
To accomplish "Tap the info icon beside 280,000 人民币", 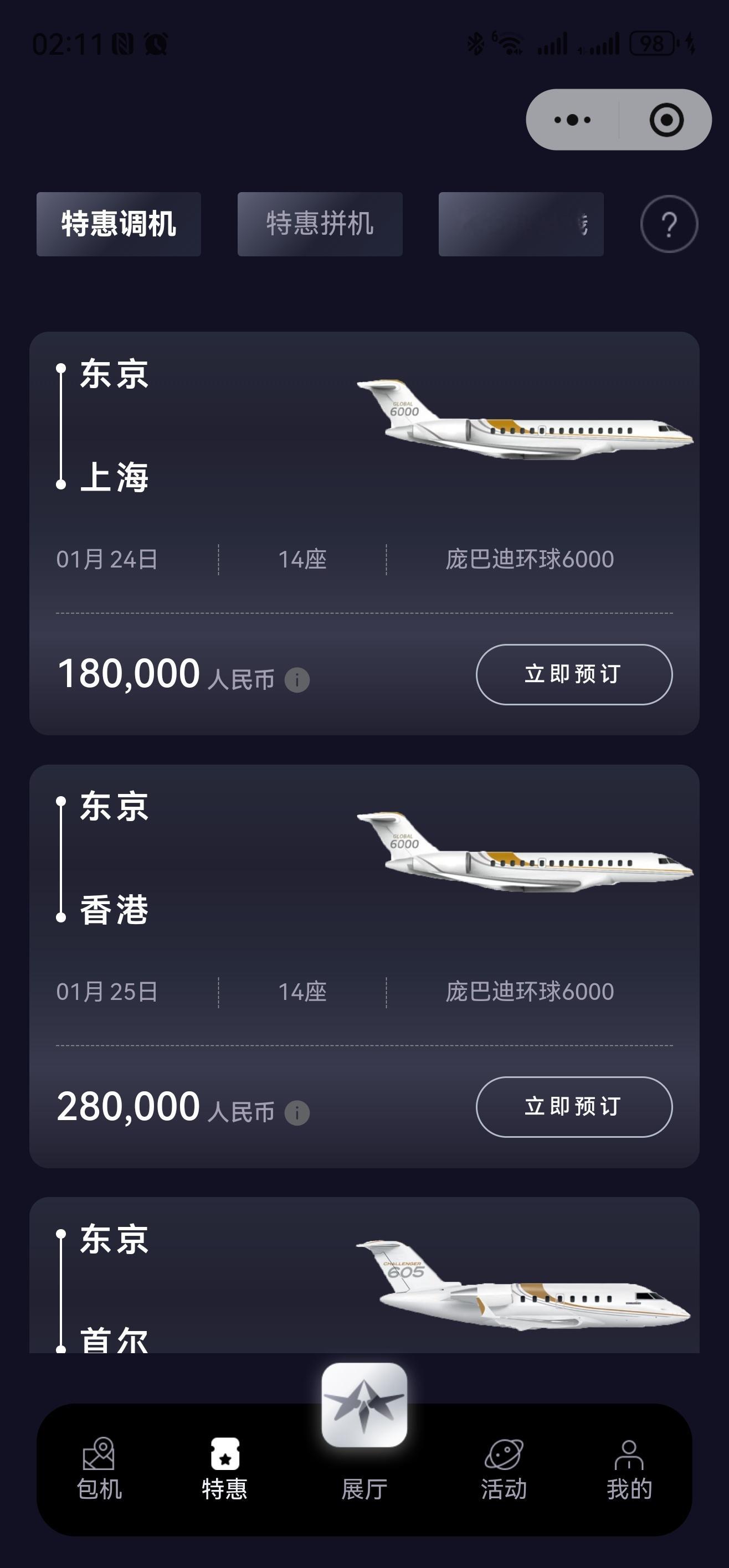I will (298, 1112).
